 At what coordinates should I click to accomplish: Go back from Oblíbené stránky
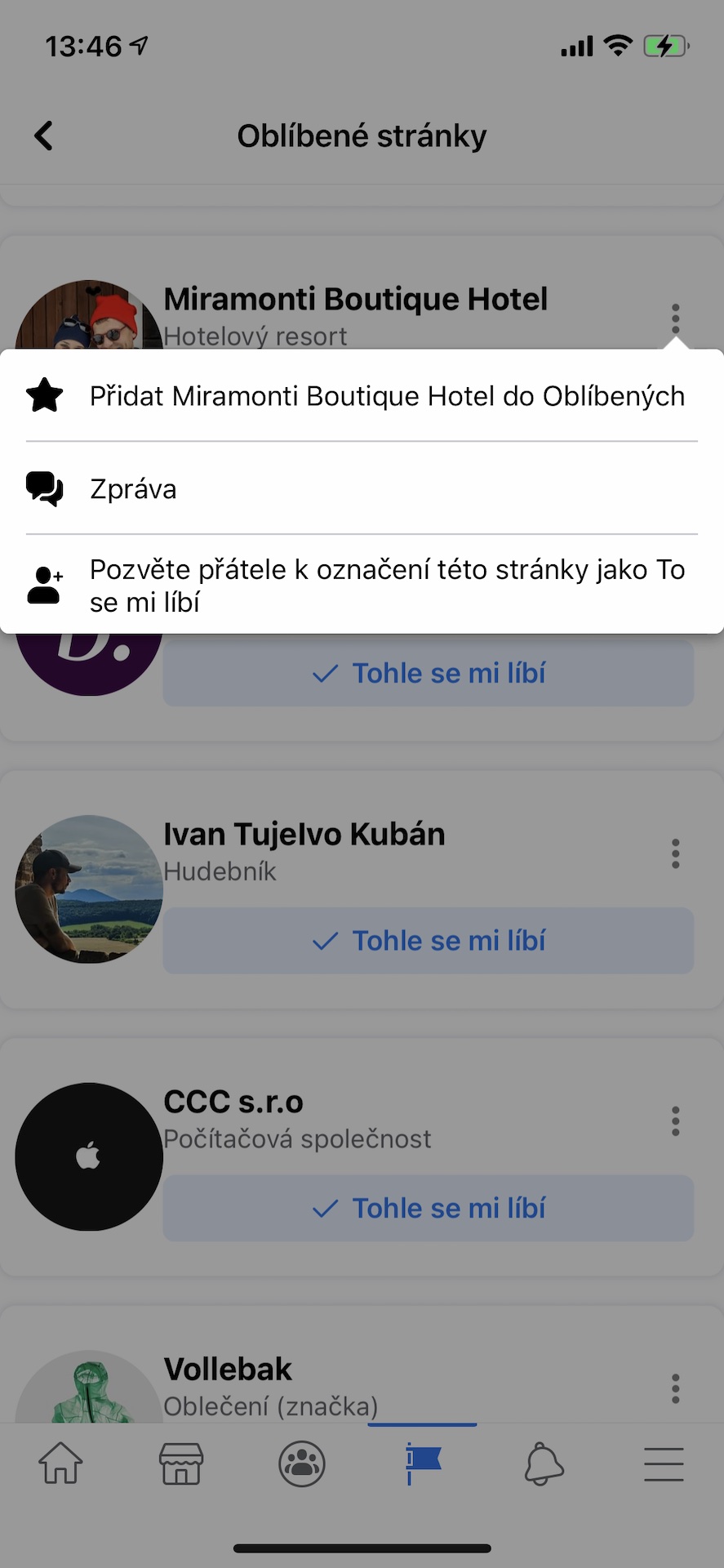click(x=44, y=136)
